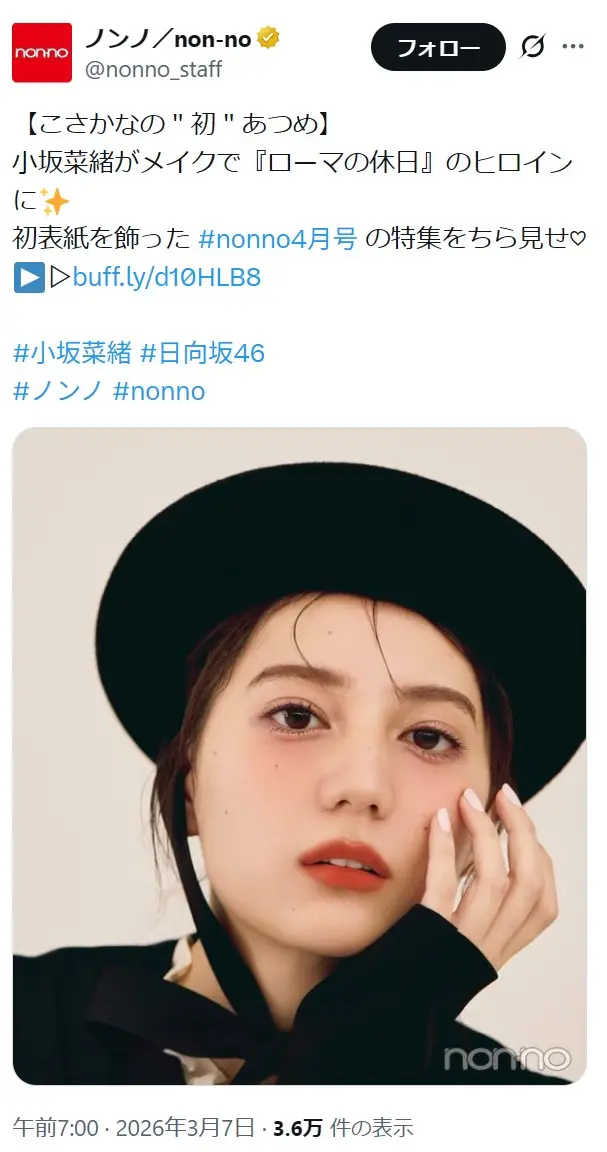The width and height of the screenshot is (607, 1152).
Task: Open the #nonno4月号 hashtag
Action: [278, 238]
